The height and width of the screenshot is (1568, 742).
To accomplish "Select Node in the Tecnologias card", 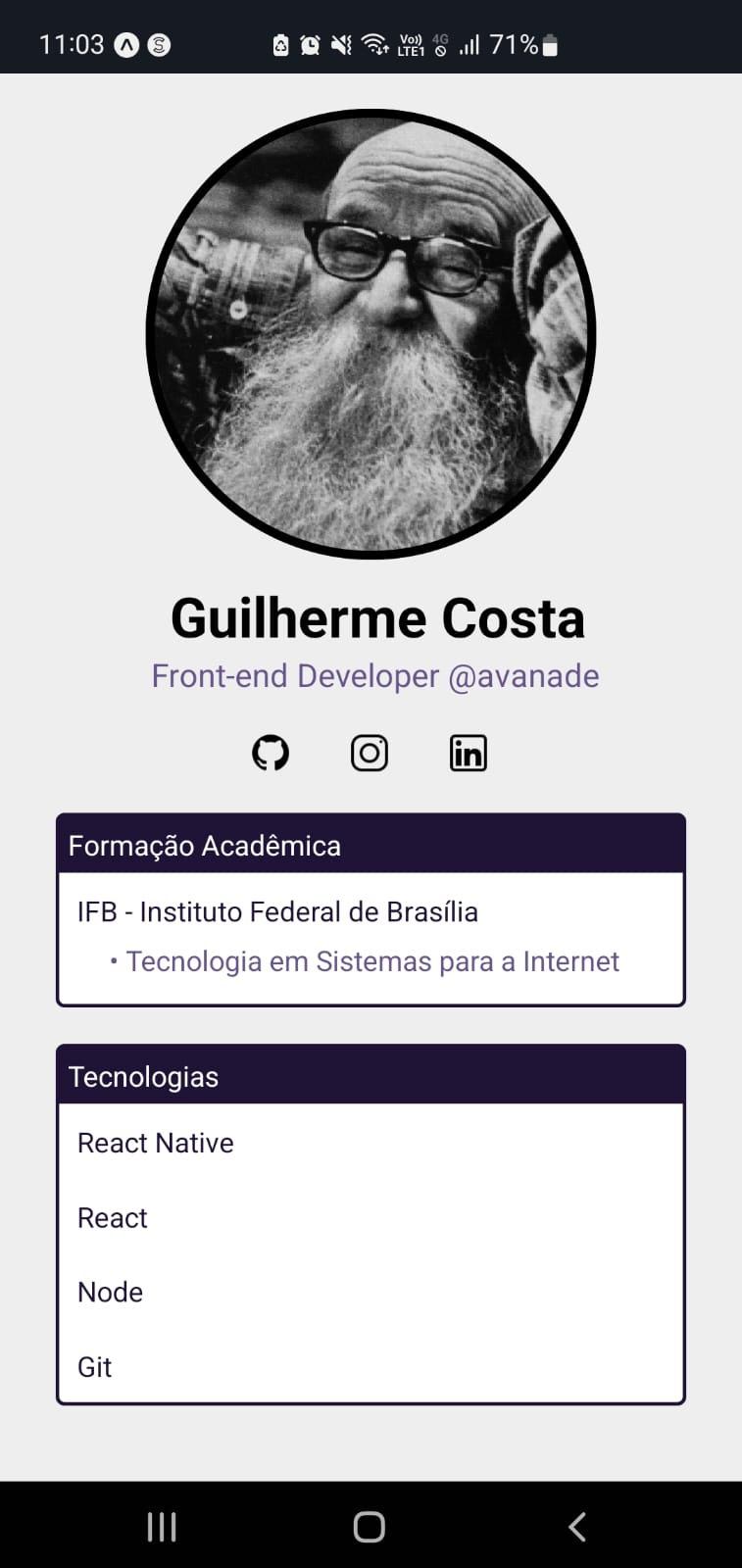I will coord(110,1292).
